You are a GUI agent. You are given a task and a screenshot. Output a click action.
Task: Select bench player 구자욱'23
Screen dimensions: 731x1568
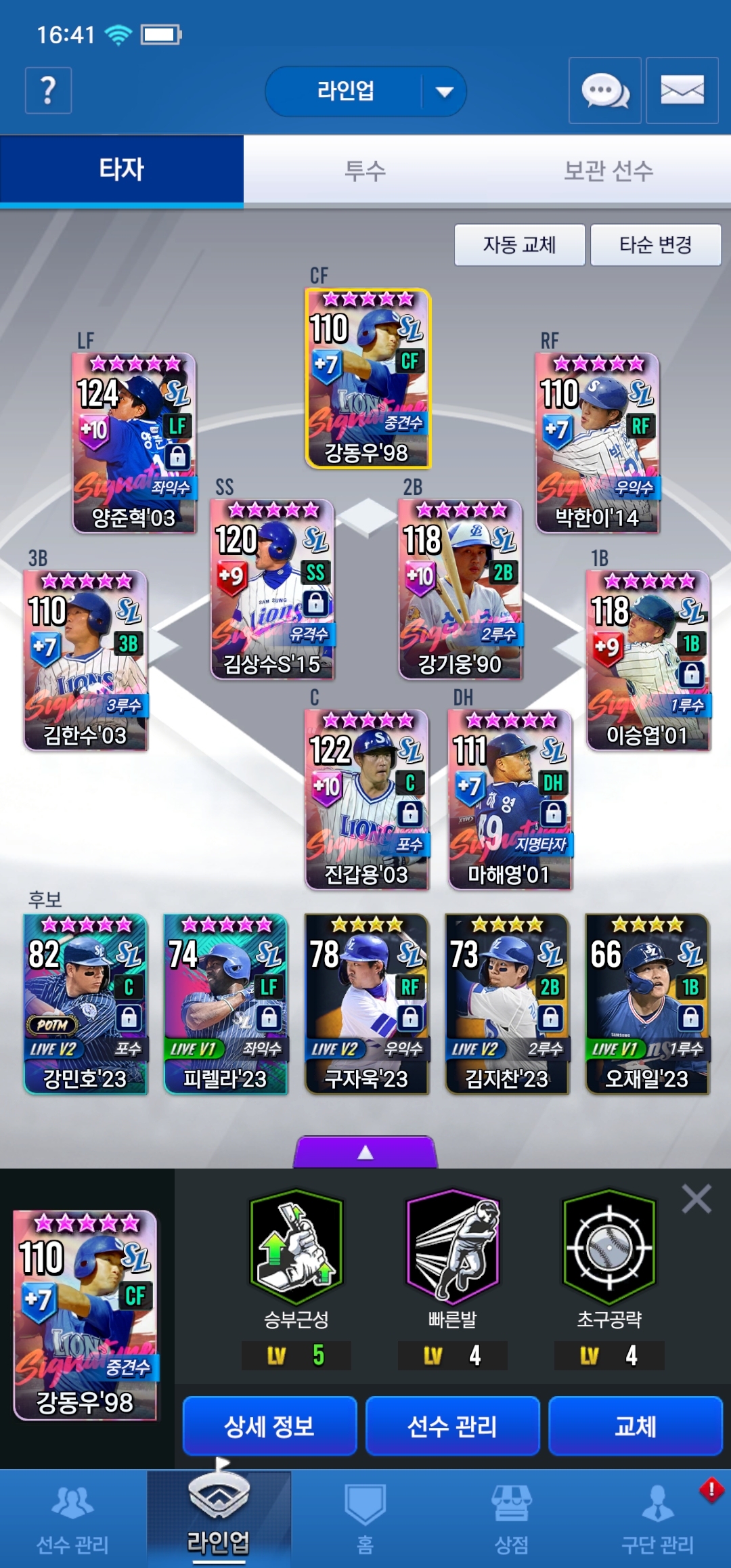click(367, 1004)
